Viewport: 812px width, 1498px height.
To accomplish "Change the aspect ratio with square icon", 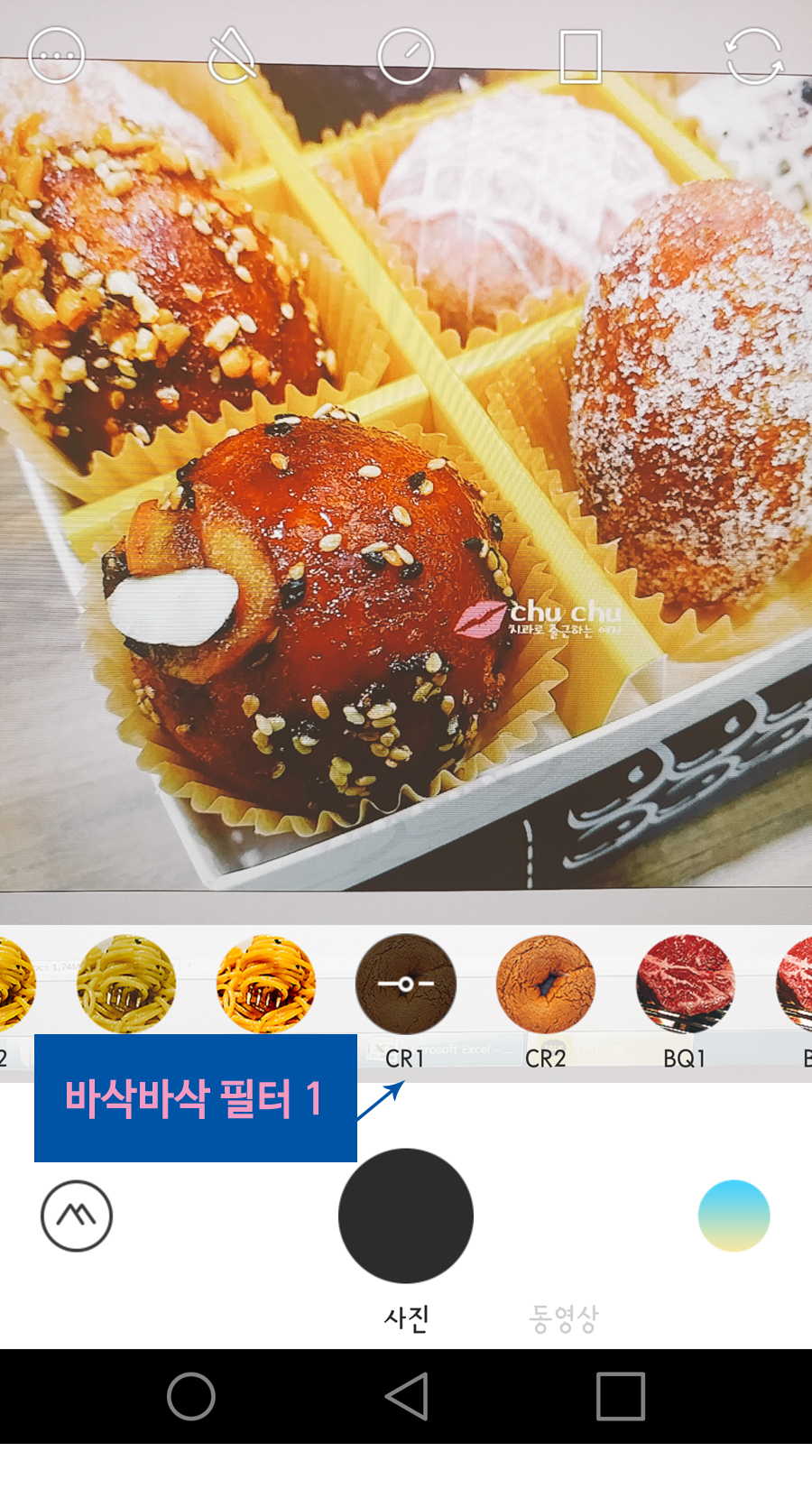I will pyautogui.click(x=582, y=54).
